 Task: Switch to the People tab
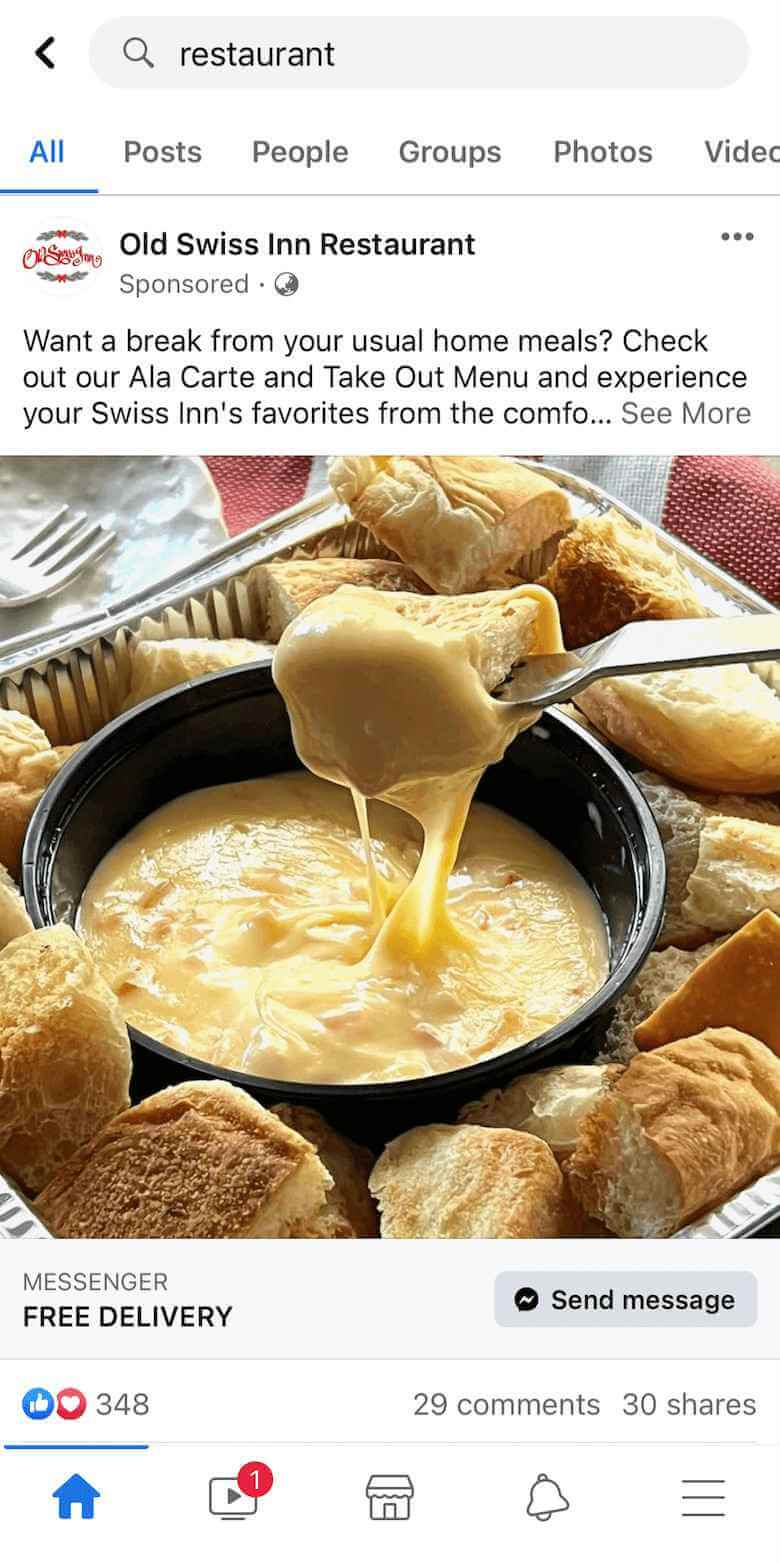(x=300, y=152)
